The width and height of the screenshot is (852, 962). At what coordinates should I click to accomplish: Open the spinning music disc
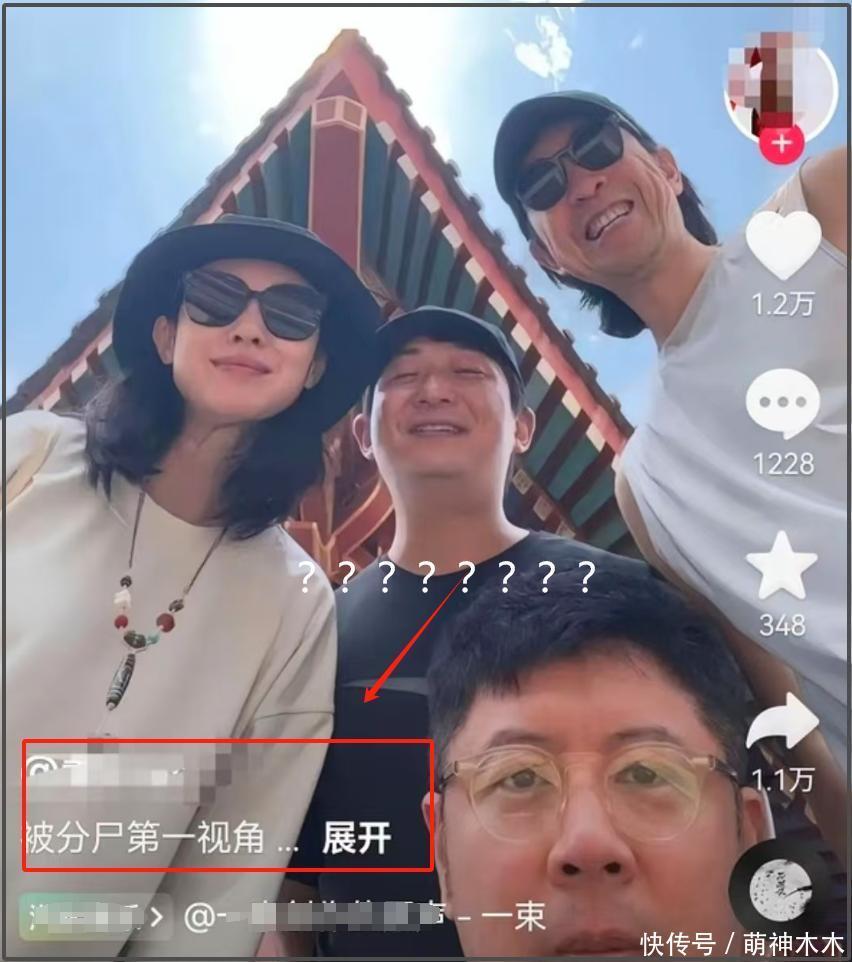click(782, 888)
